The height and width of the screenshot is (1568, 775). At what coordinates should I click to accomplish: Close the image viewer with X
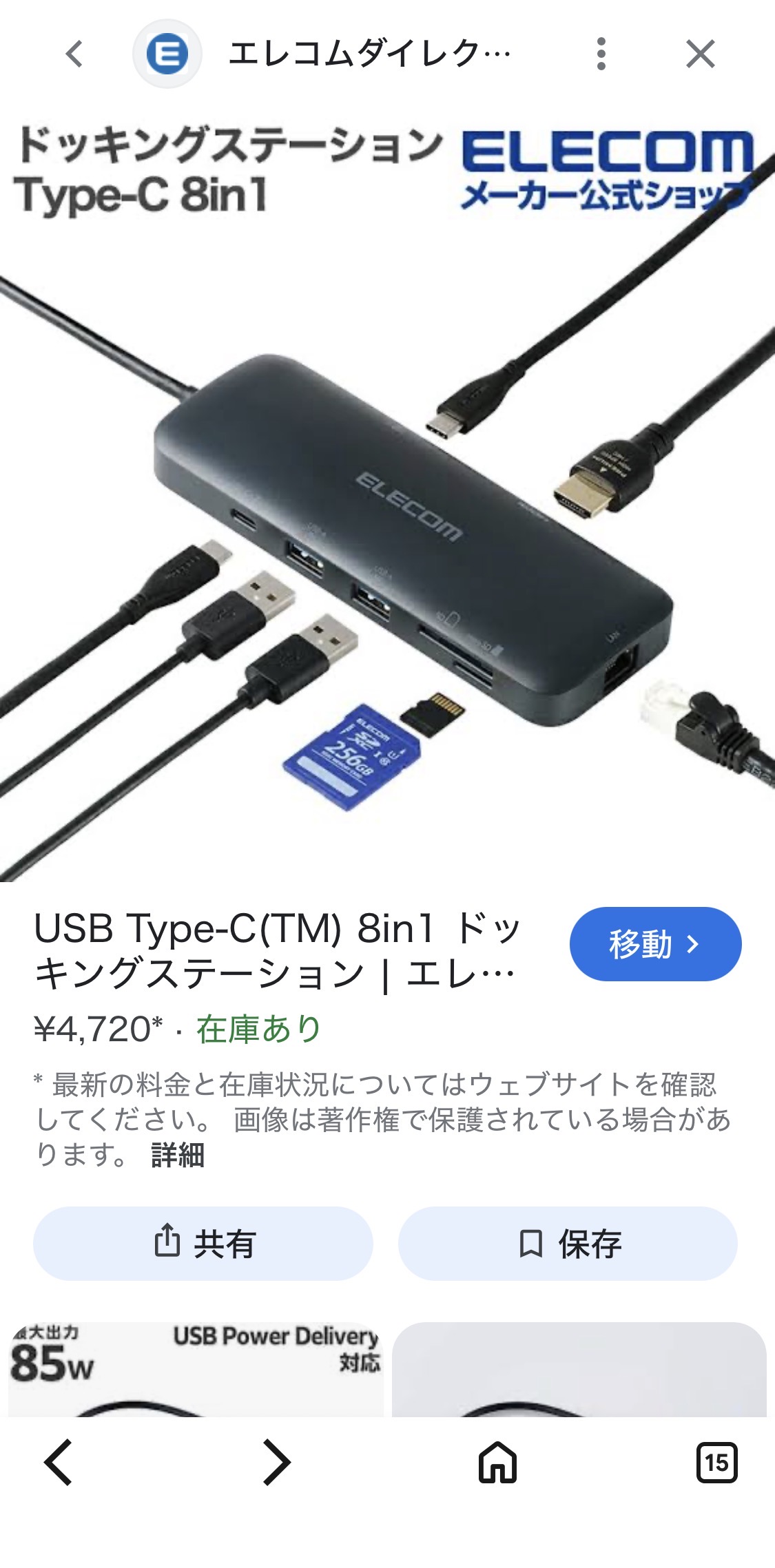[x=700, y=54]
